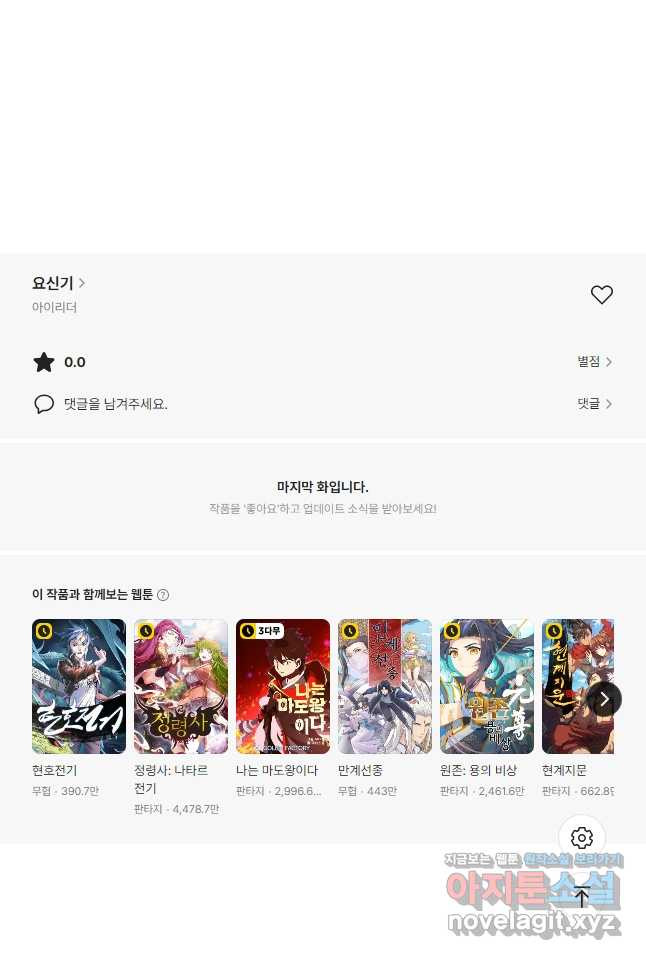Show next recommended webtoons with arrow
This screenshot has width=646, height=960.
(x=603, y=699)
